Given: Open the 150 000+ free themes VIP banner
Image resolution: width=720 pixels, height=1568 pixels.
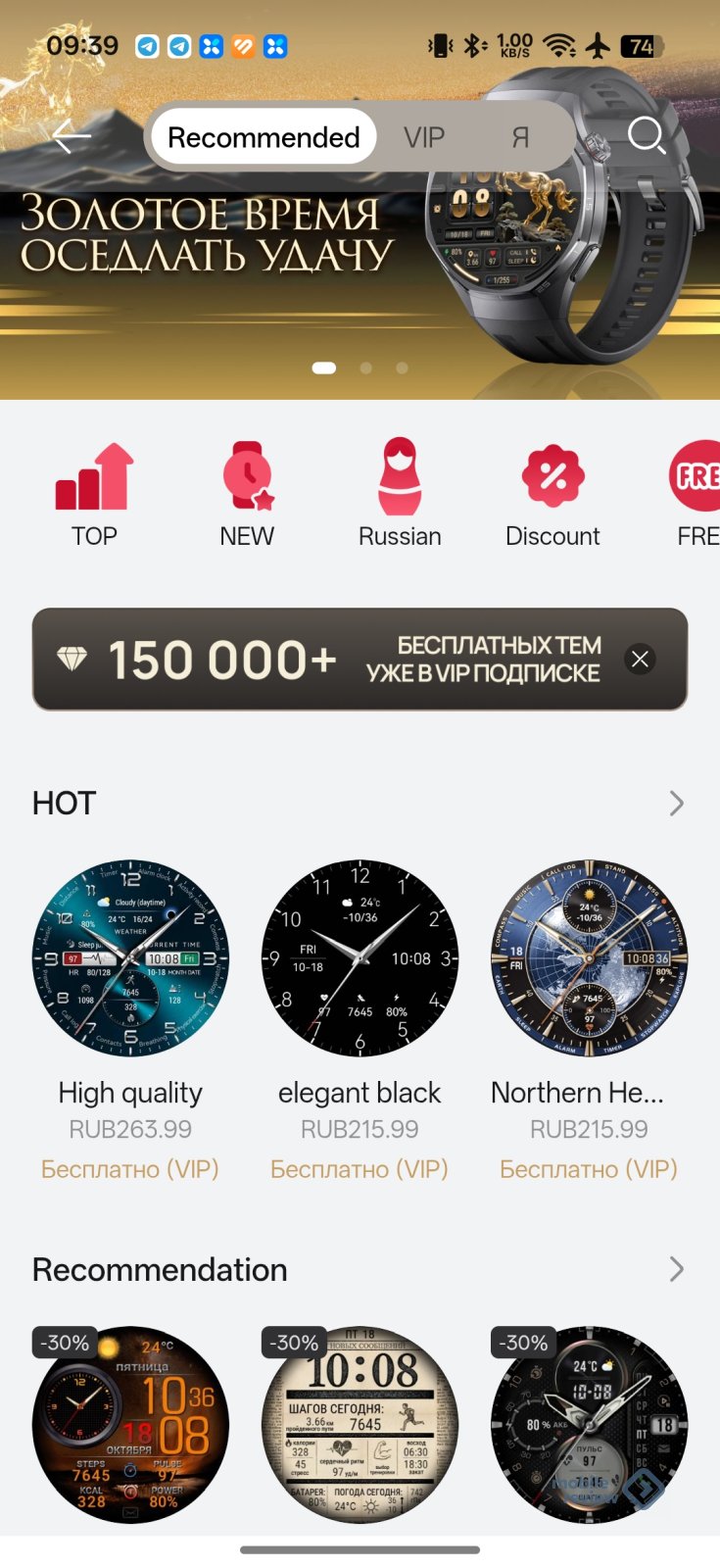Looking at the screenshot, I should pyautogui.click(x=333, y=660).
